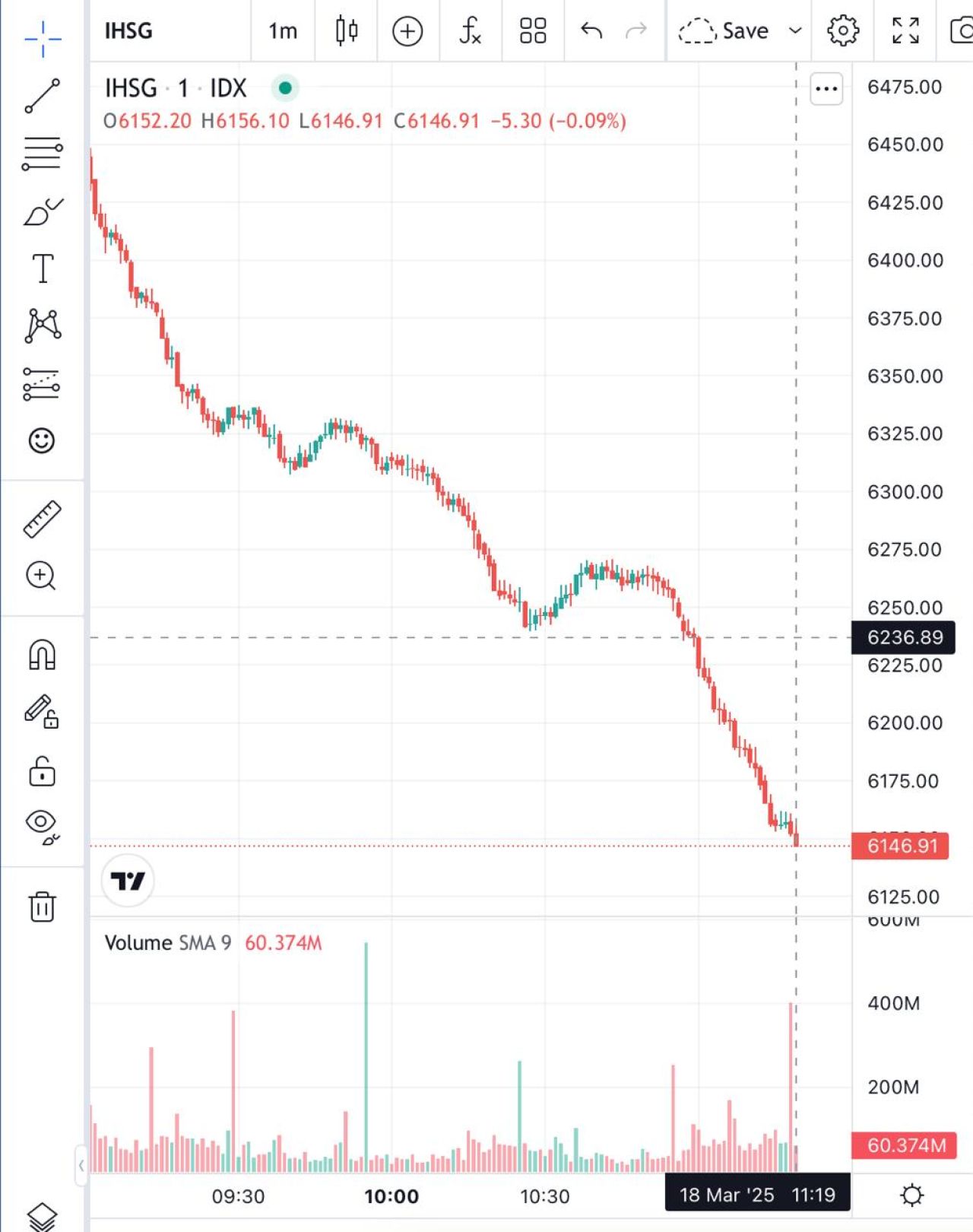Open the layout templates grid

coord(532,31)
